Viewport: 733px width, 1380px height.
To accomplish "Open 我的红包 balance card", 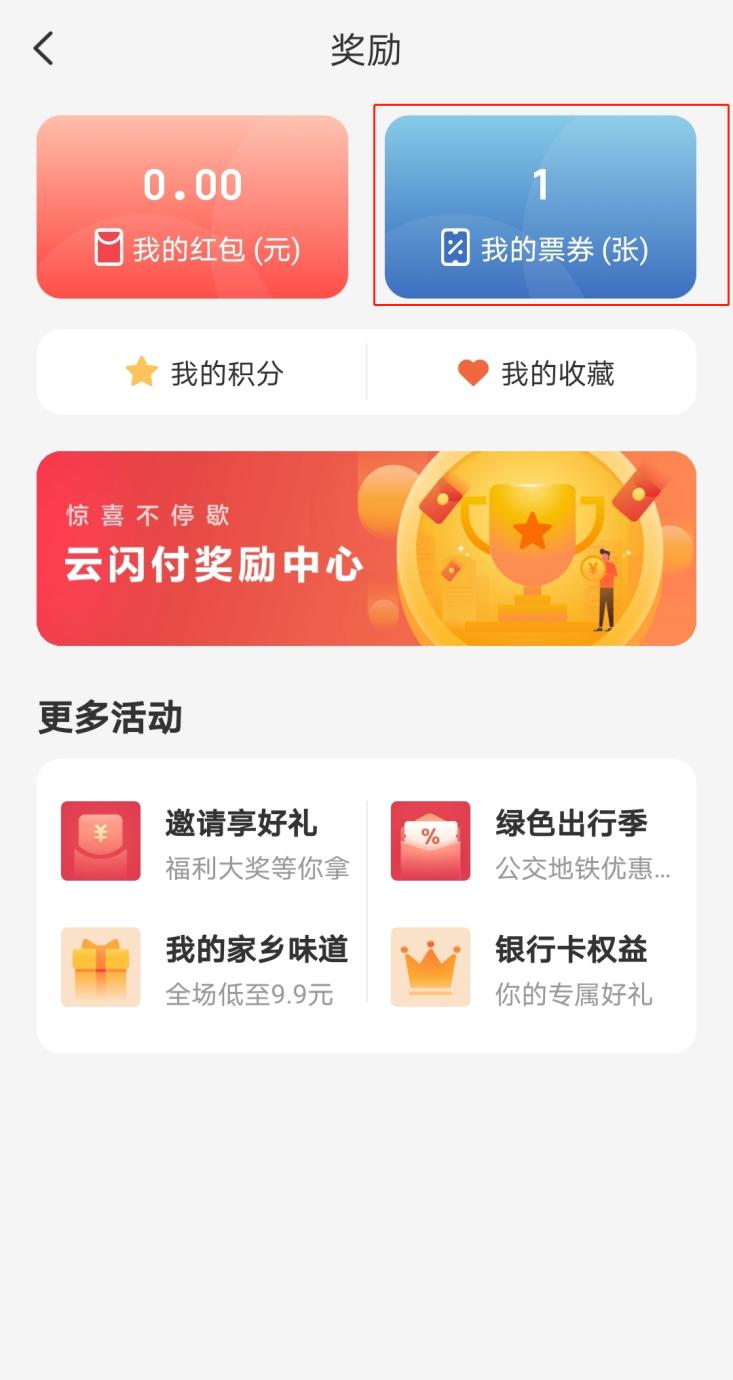I will 193,207.
